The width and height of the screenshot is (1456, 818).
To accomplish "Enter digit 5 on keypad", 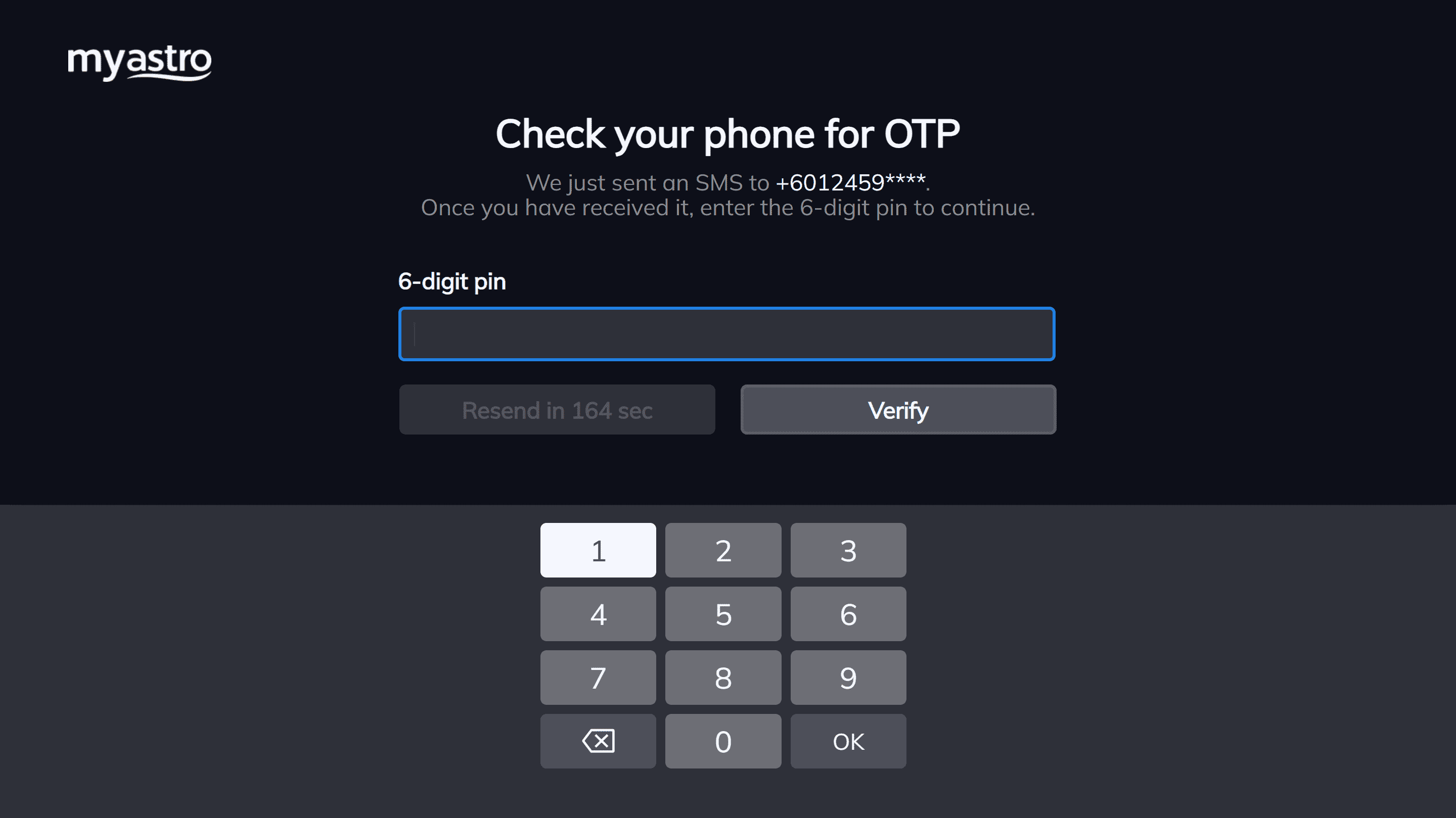I will 723,614.
